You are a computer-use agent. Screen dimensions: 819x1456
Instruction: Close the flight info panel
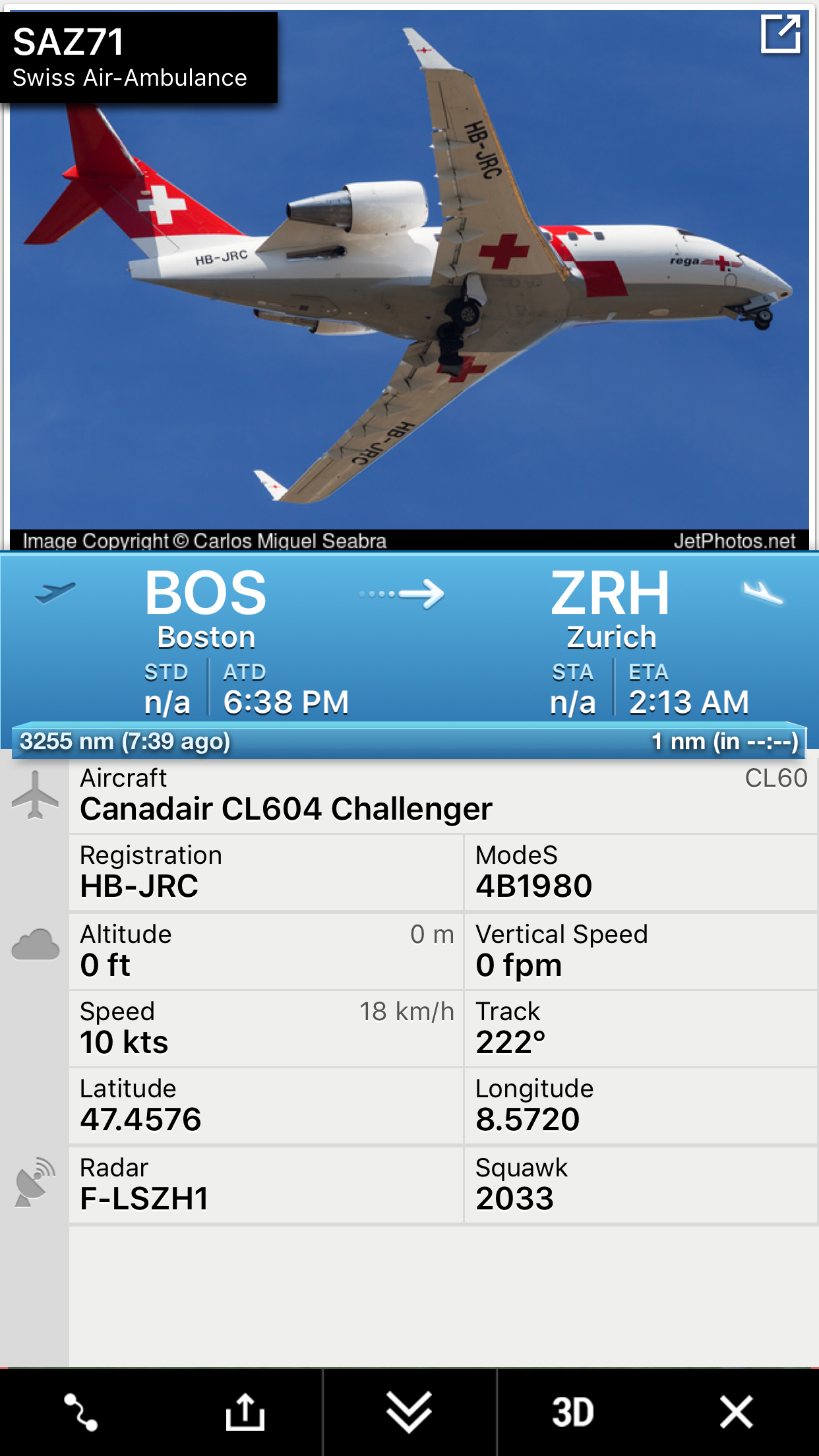(736, 1412)
